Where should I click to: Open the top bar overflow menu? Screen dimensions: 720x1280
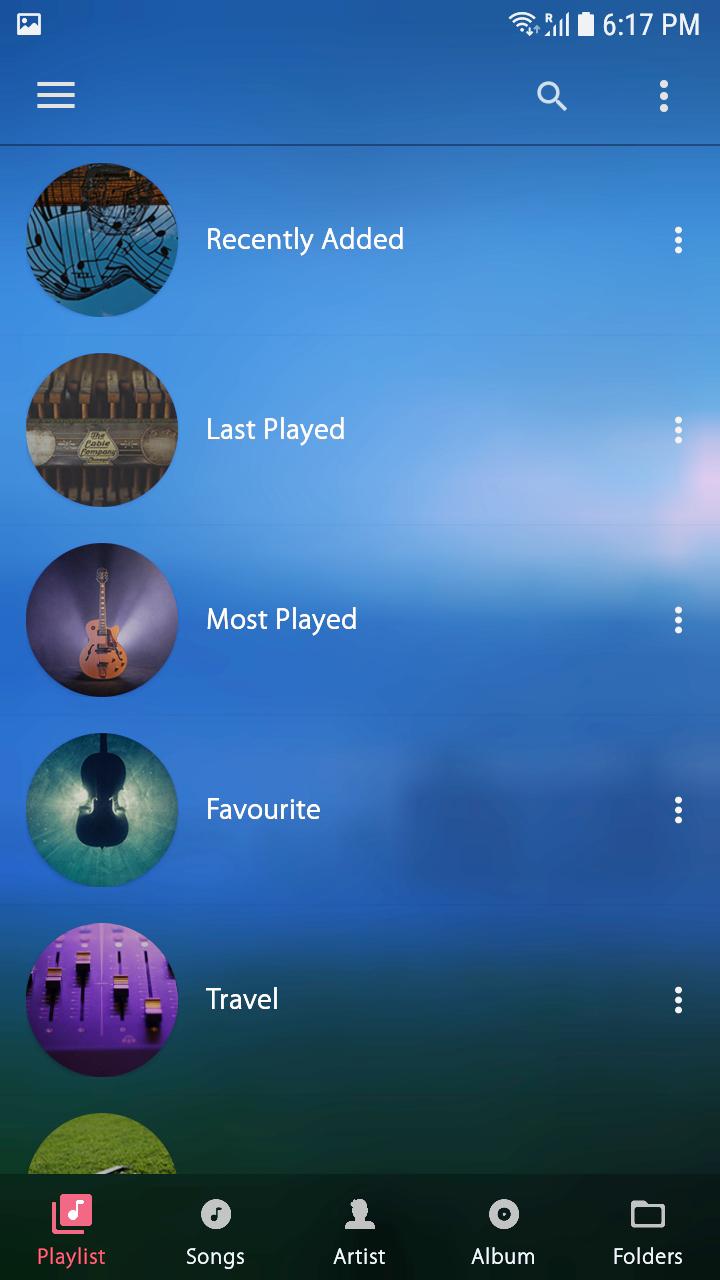[x=664, y=96]
